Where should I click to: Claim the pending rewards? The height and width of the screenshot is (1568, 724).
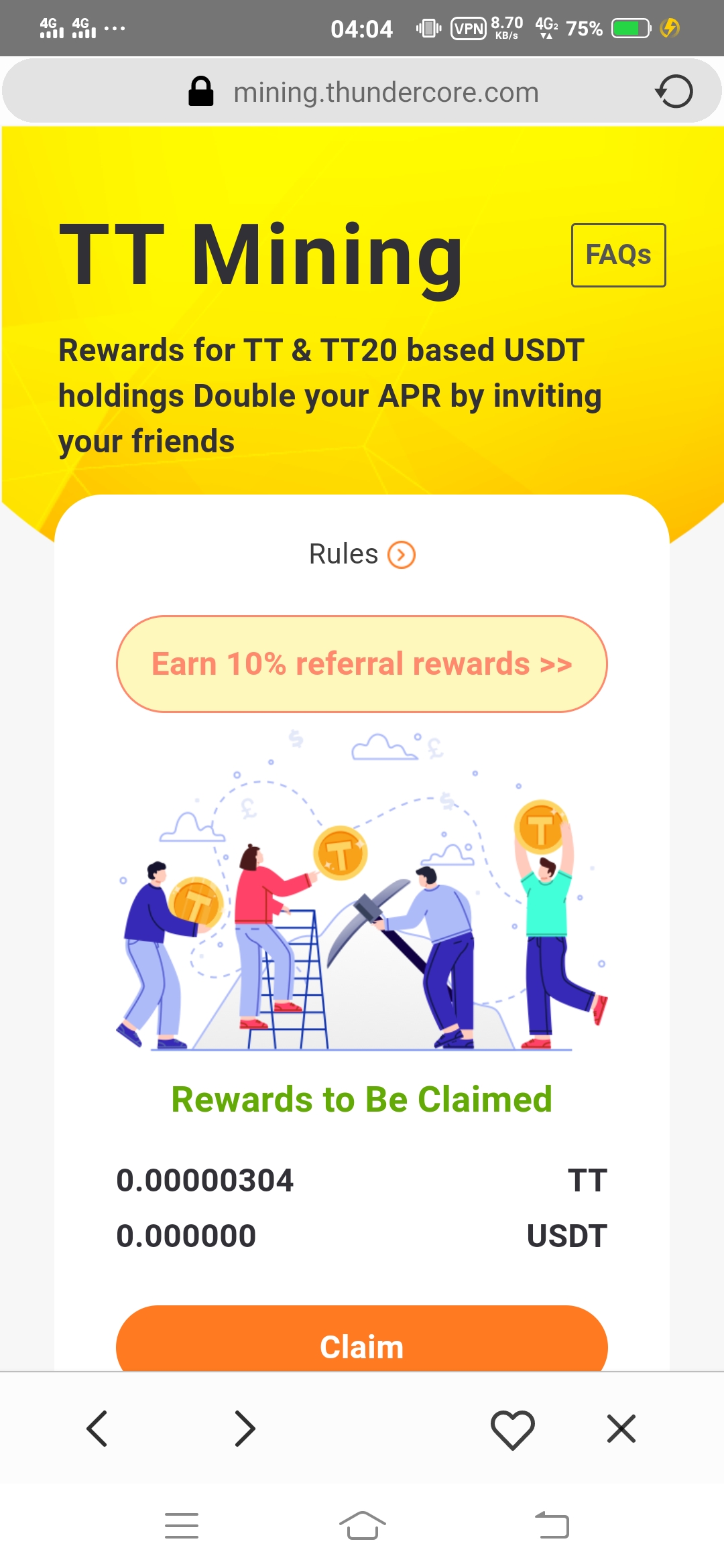(362, 1344)
